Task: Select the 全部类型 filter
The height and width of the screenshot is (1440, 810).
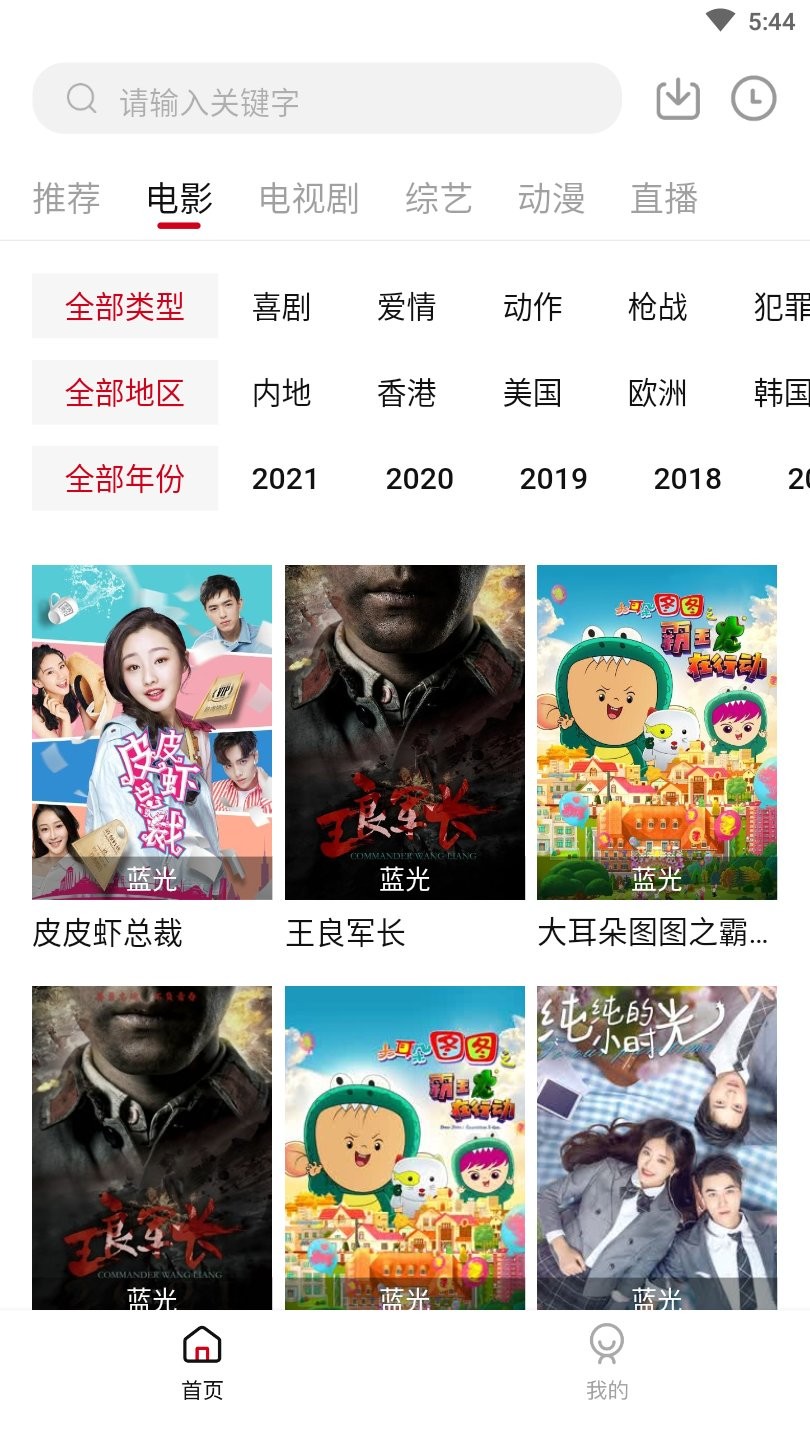Action: coord(124,306)
